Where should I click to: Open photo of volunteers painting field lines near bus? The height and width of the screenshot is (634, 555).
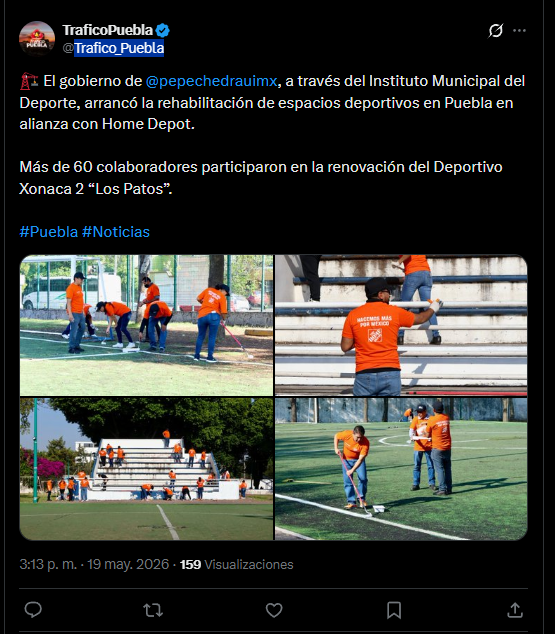click(x=146, y=325)
